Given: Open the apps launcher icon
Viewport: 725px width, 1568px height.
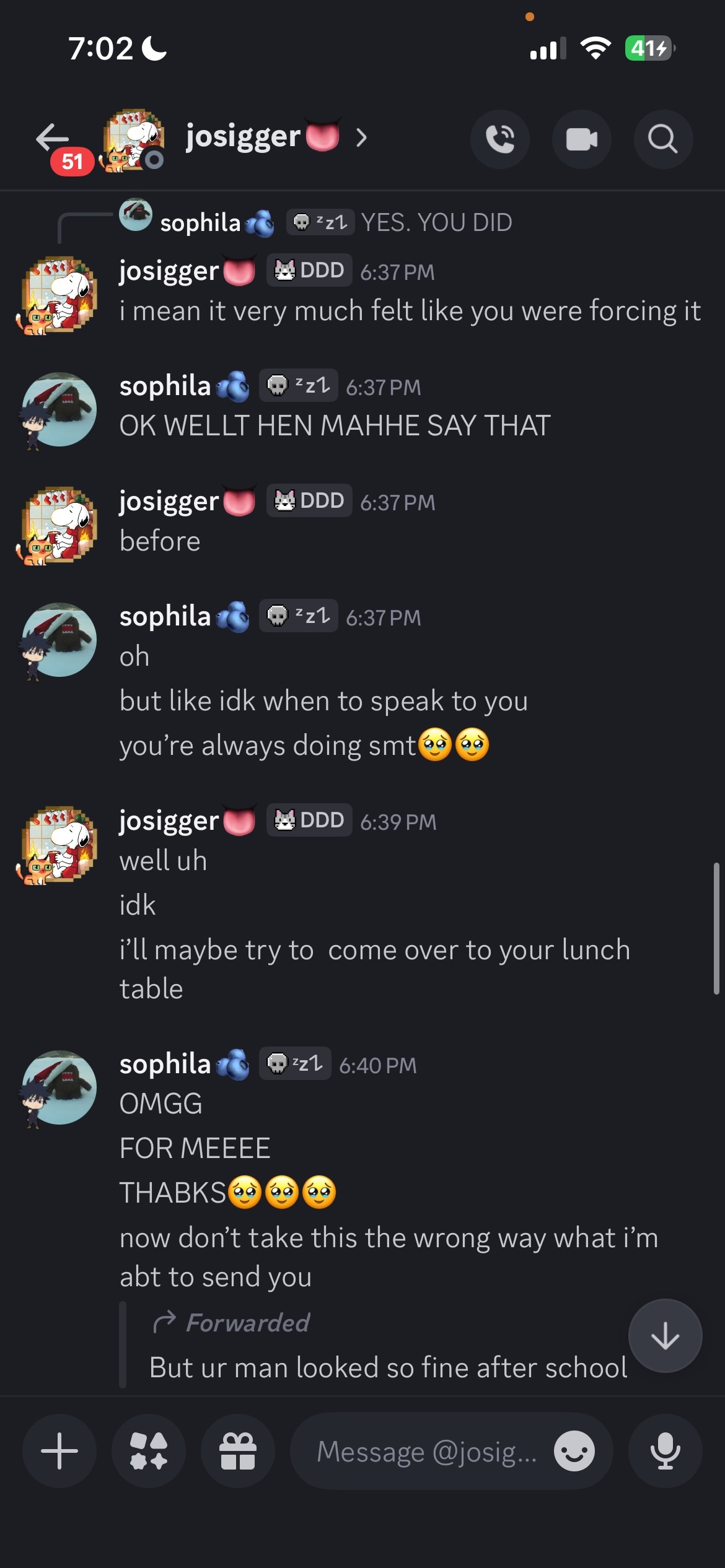Looking at the screenshot, I should tap(149, 1451).
